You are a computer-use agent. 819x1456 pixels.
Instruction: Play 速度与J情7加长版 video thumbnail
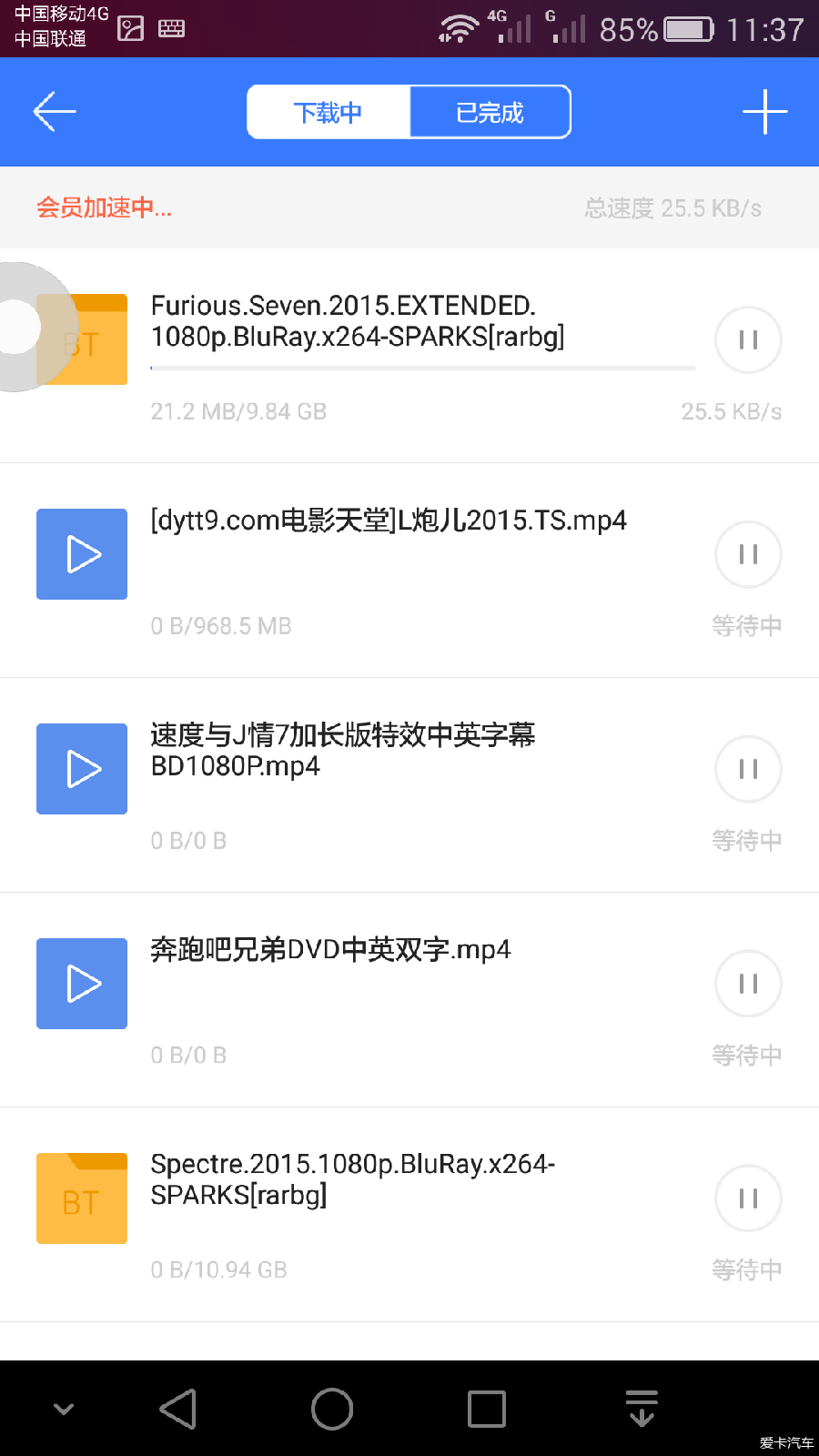pos(82,769)
